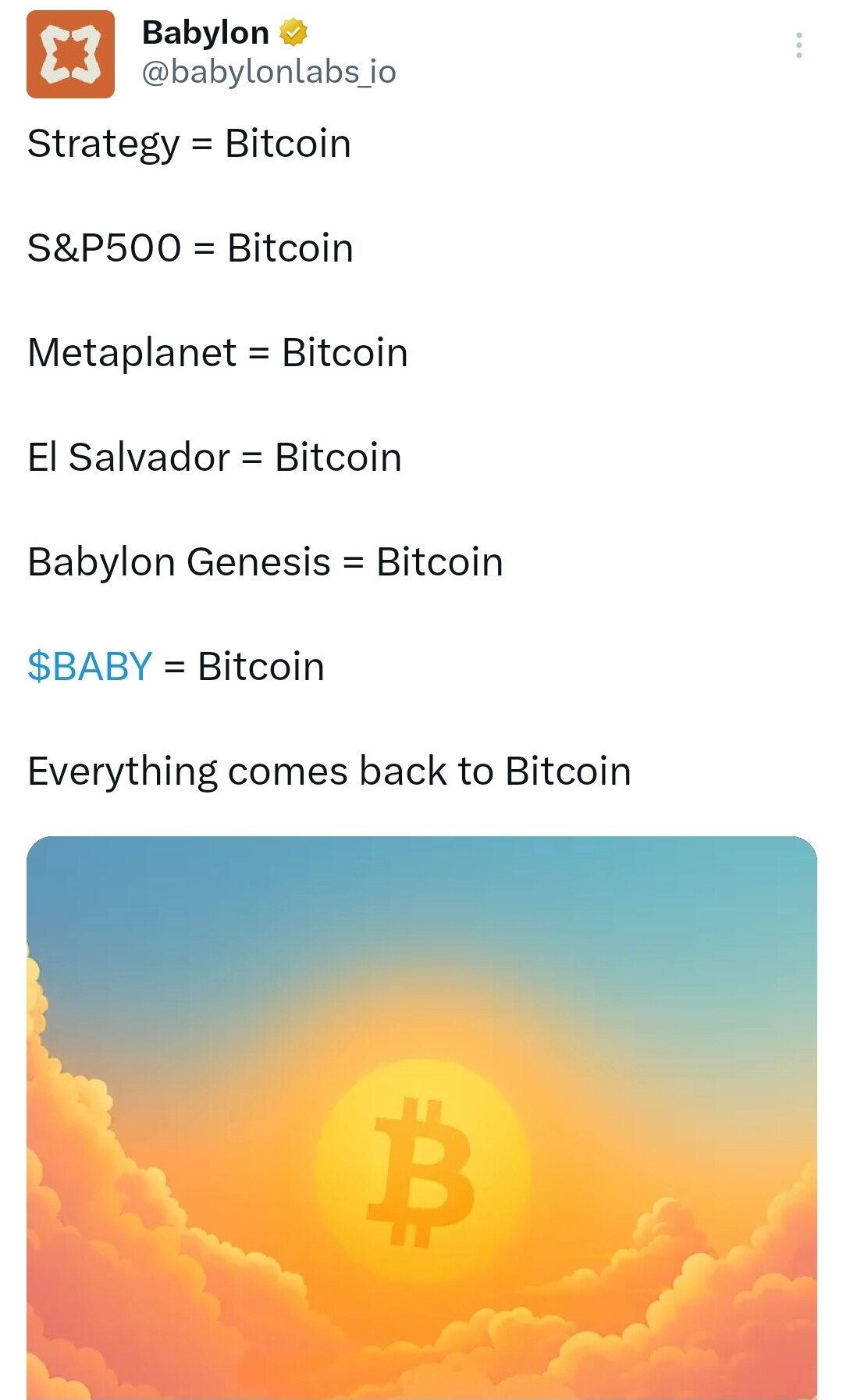
Task: Open Babylon's profile picture
Action: (70, 54)
